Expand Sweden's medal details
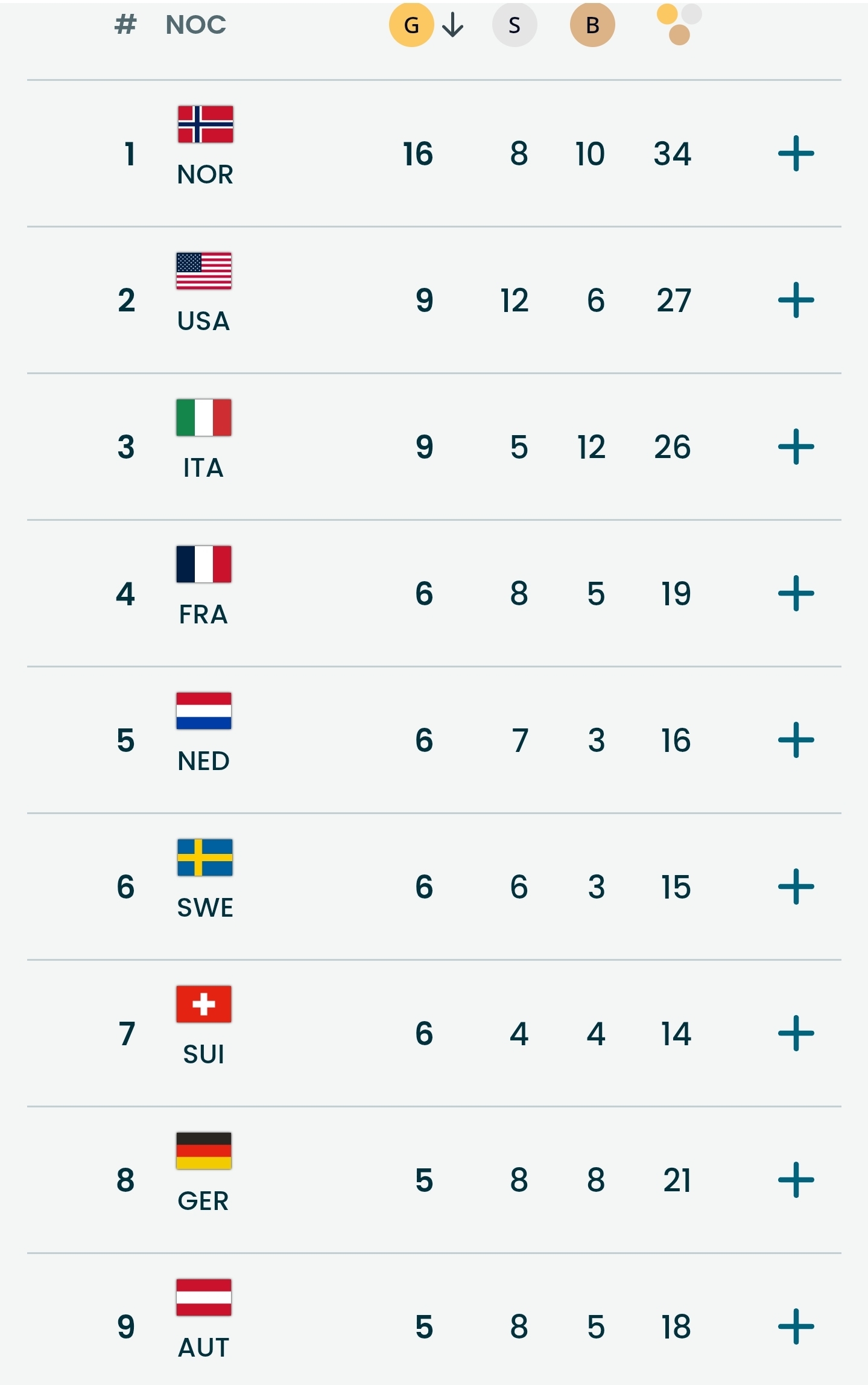 796,887
